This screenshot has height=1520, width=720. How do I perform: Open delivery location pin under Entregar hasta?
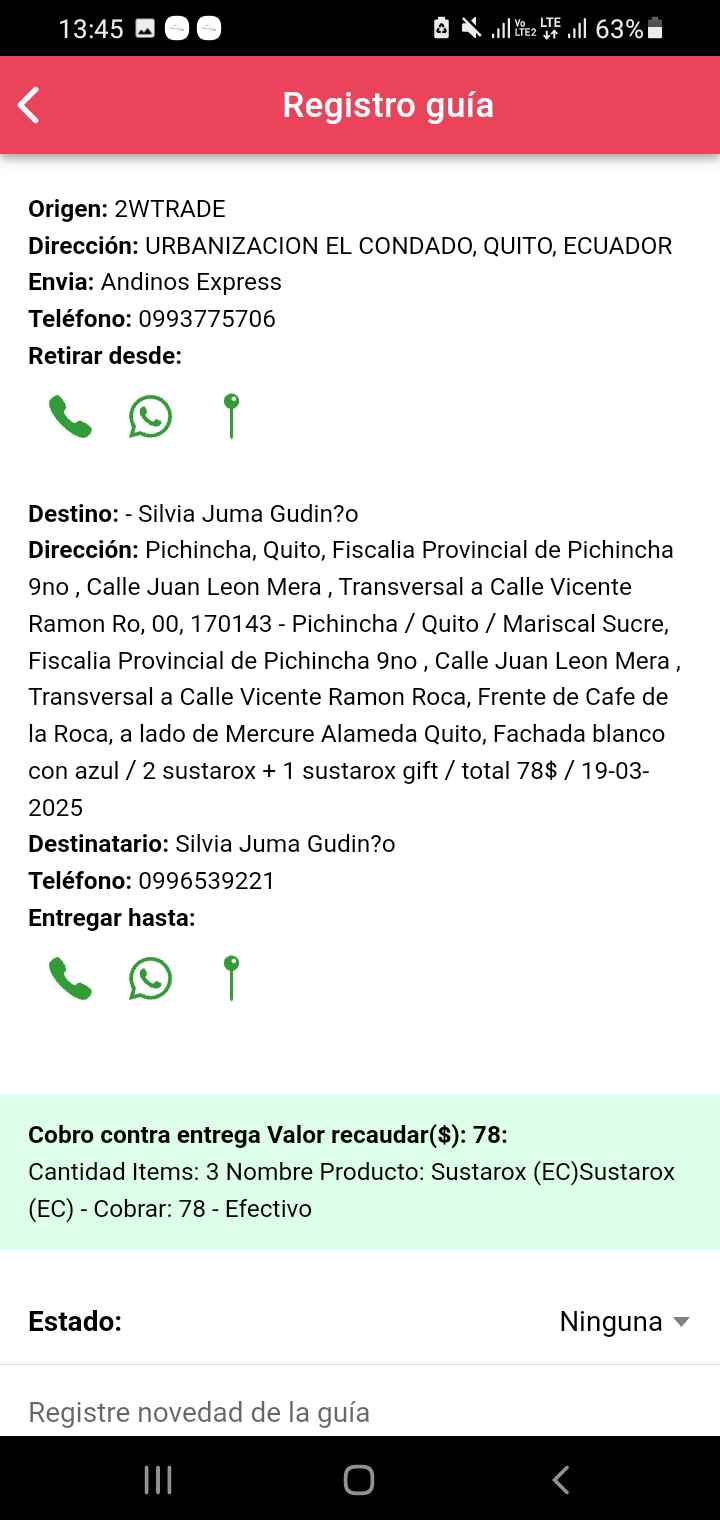[231, 979]
